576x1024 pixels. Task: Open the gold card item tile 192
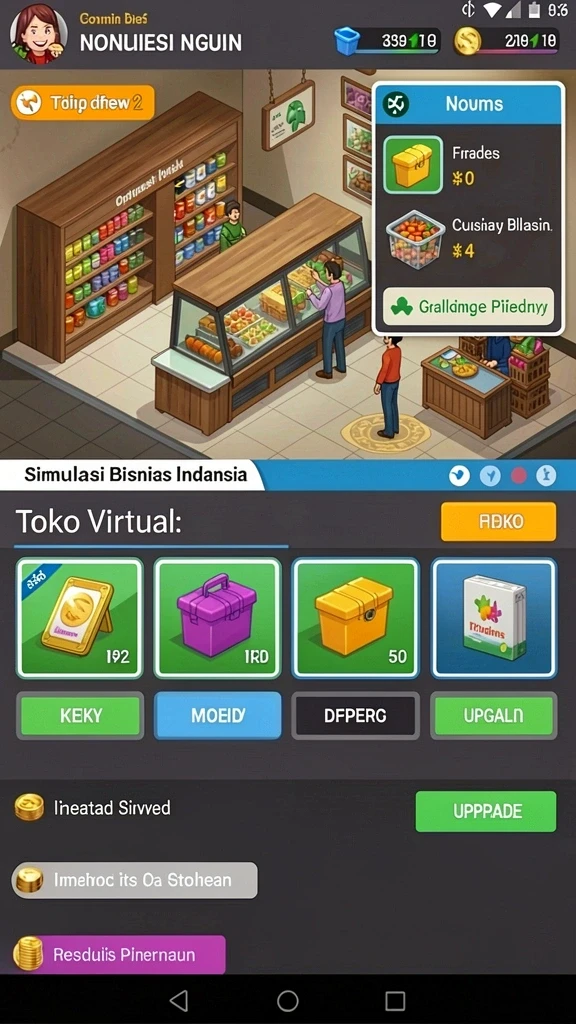[x=80, y=618]
